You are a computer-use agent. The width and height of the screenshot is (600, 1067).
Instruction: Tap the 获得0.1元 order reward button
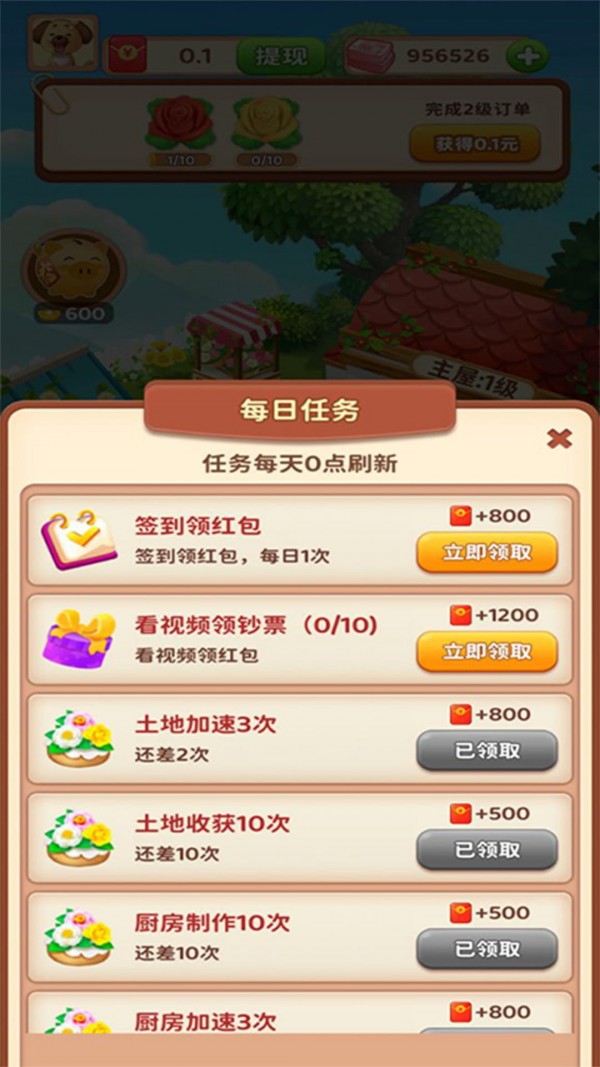point(475,144)
